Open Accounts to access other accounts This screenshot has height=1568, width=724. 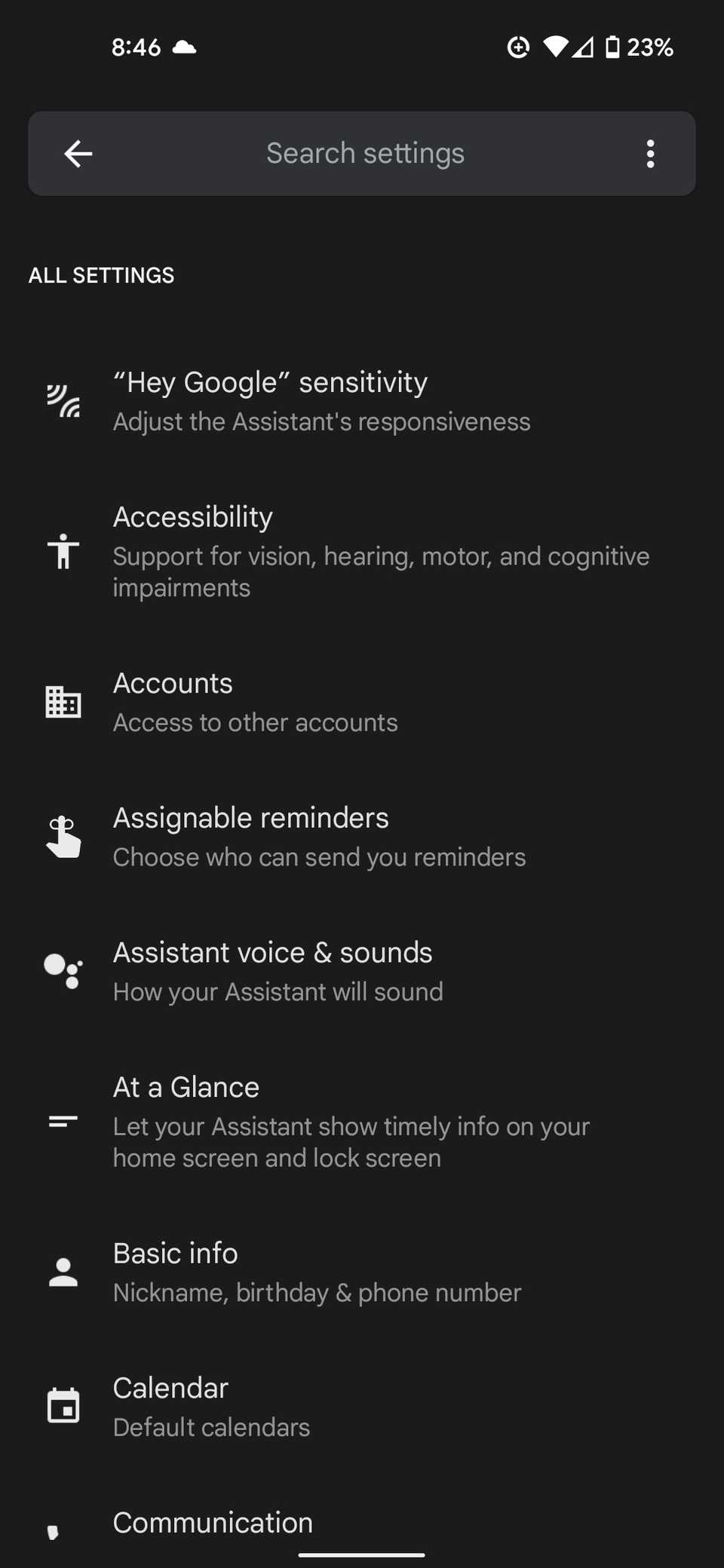tap(362, 701)
